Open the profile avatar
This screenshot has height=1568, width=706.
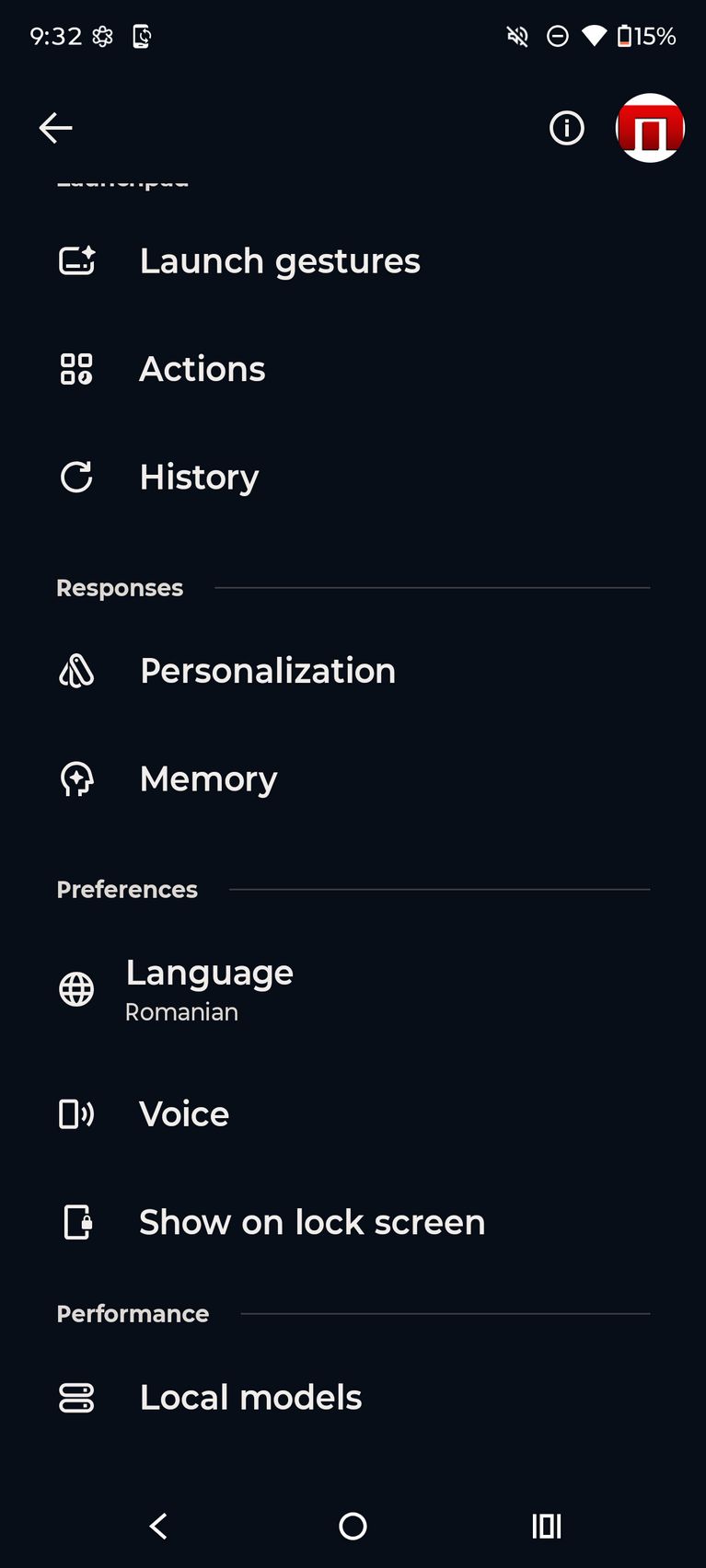(x=650, y=128)
